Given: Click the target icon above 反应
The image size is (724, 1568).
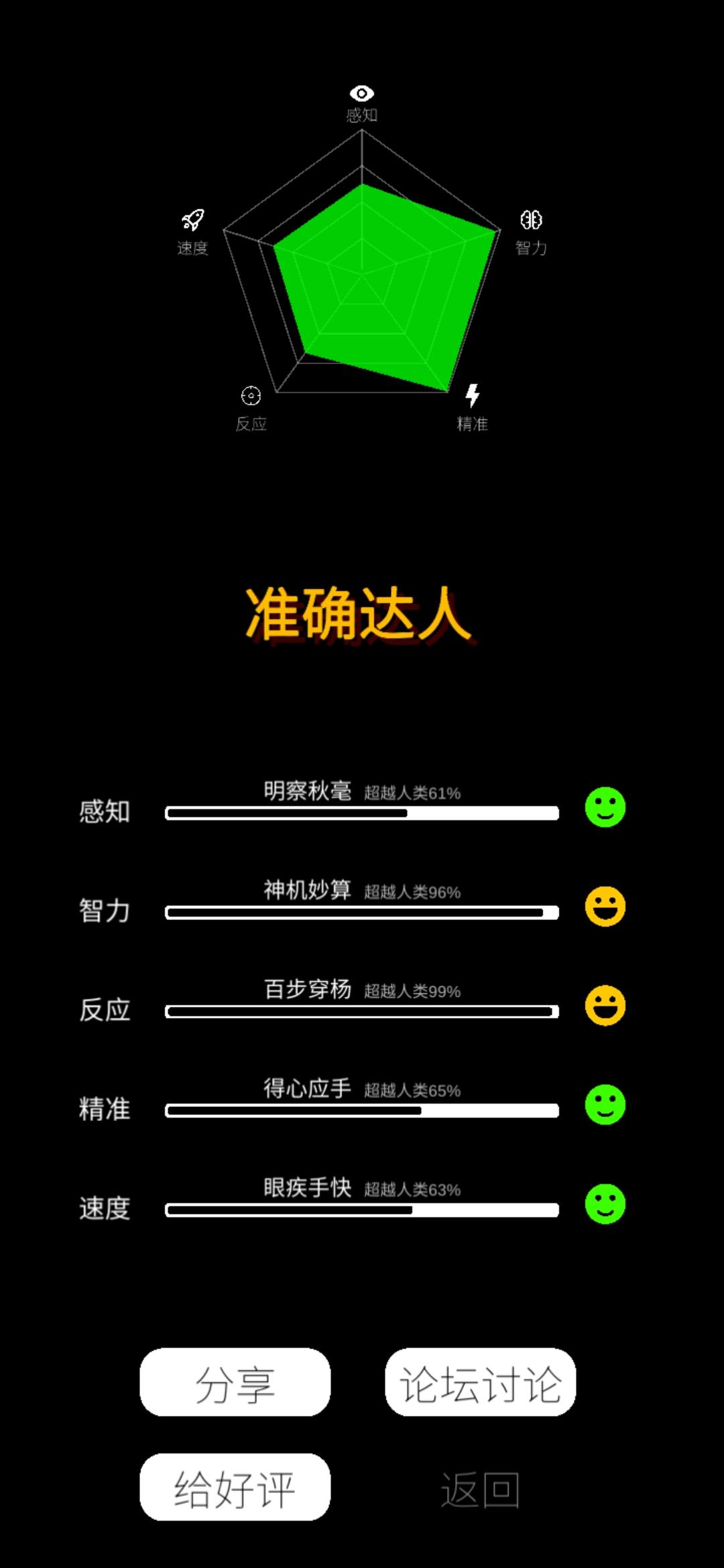Looking at the screenshot, I should click(x=251, y=396).
